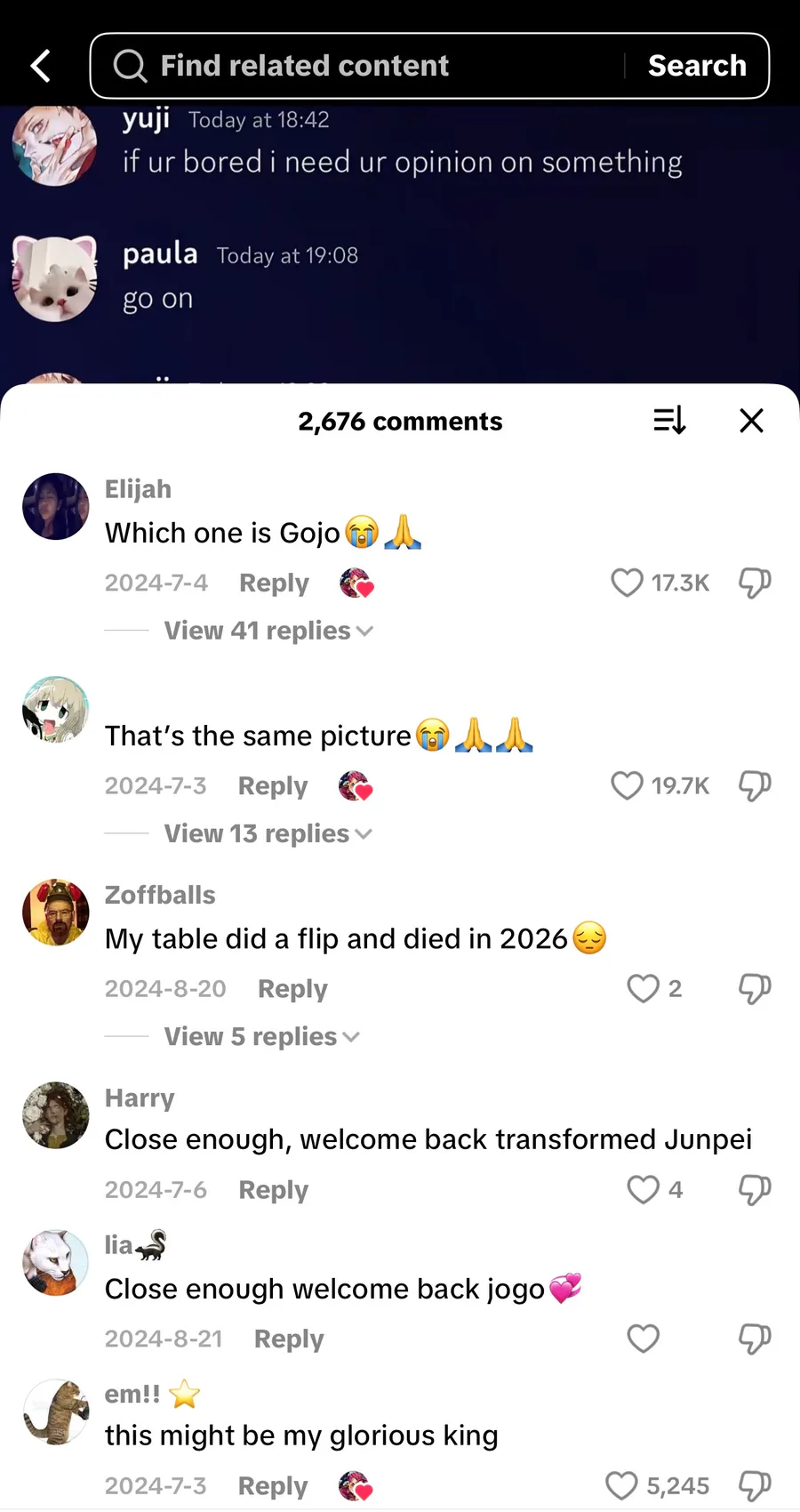Image resolution: width=800 pixels, height=1512 pixels.
Task: Like em!!'s glorious king comment
Action: coord(621,1485)
